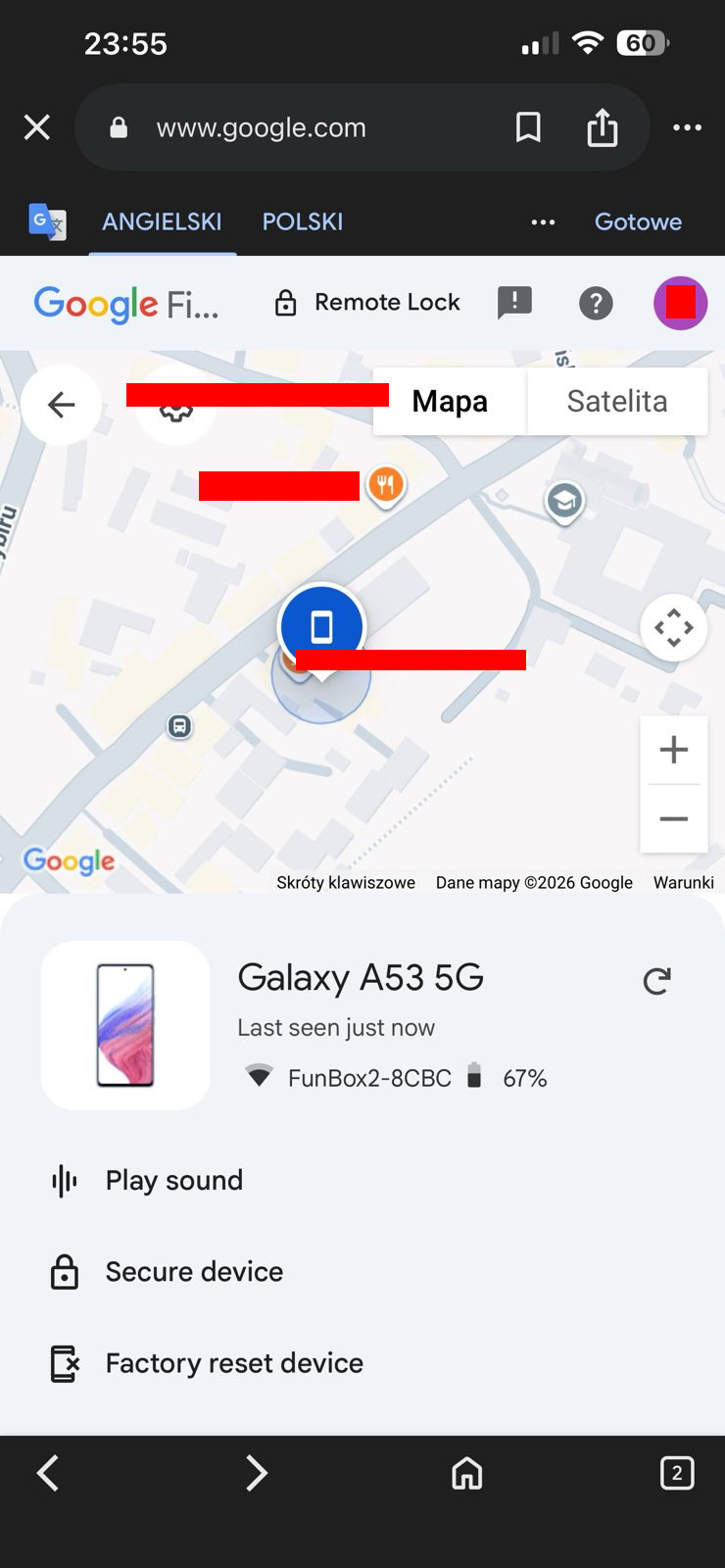Zoom in on the map
725x1568 pixels.
[673, 751]
